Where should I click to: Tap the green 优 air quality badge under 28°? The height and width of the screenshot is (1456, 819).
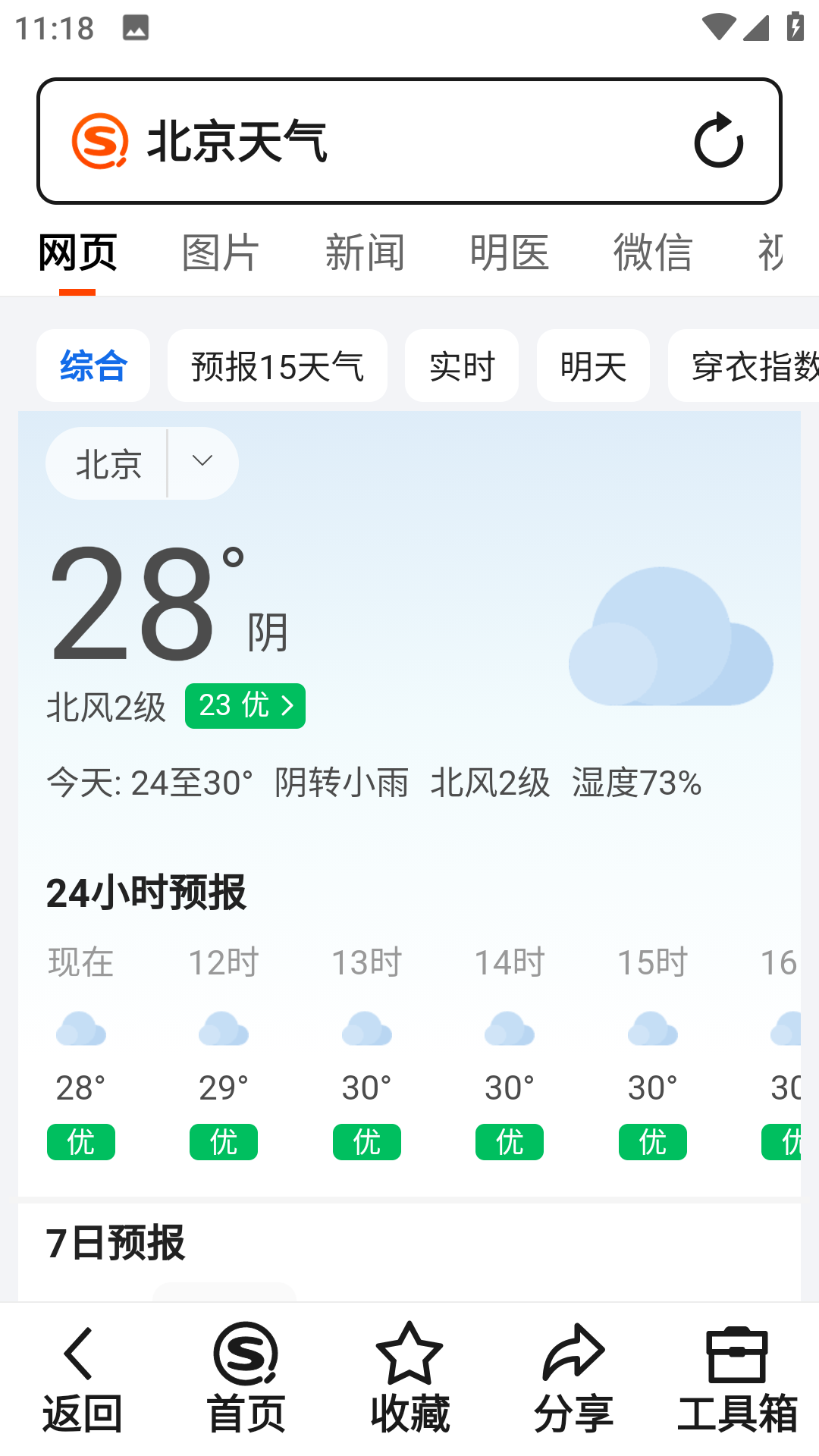click(80, 1142)
